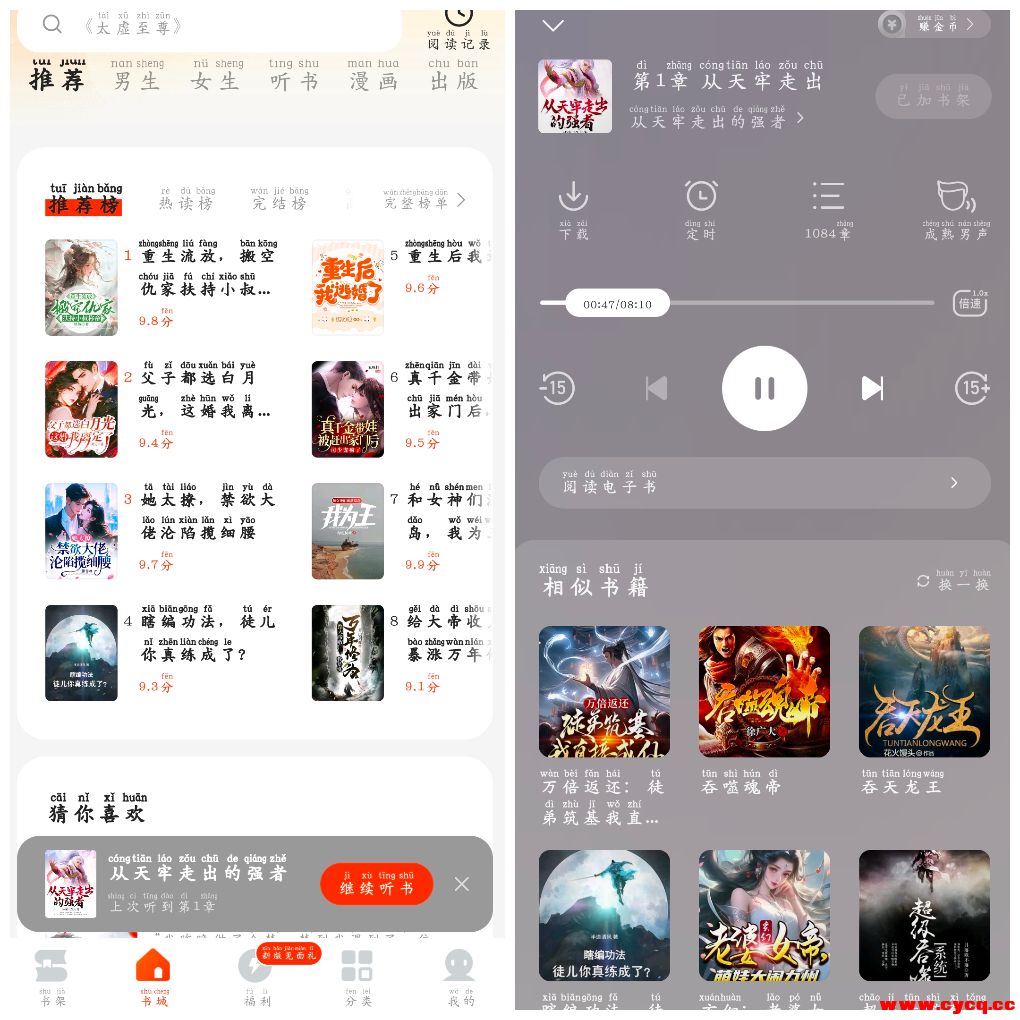Open 阅读记录 reading history
The width and height of the screenshot is (1020, 1020).
coord(459,28)
